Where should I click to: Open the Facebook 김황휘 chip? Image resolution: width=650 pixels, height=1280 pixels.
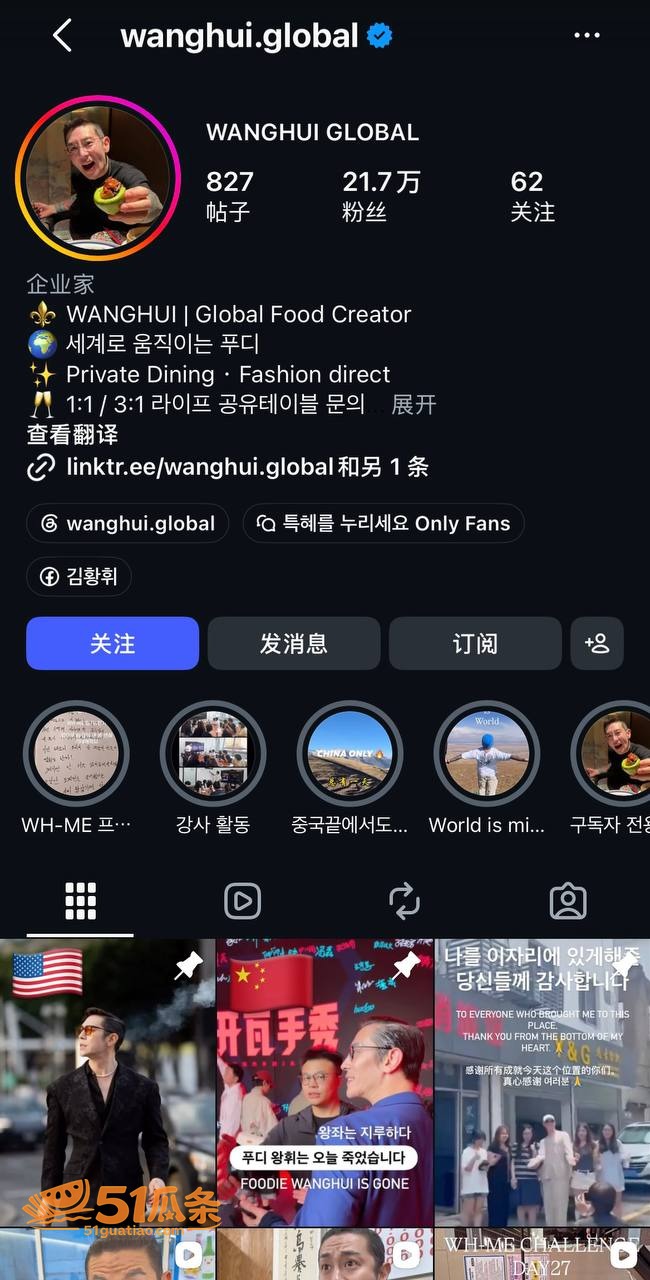[x=79, y=577]
